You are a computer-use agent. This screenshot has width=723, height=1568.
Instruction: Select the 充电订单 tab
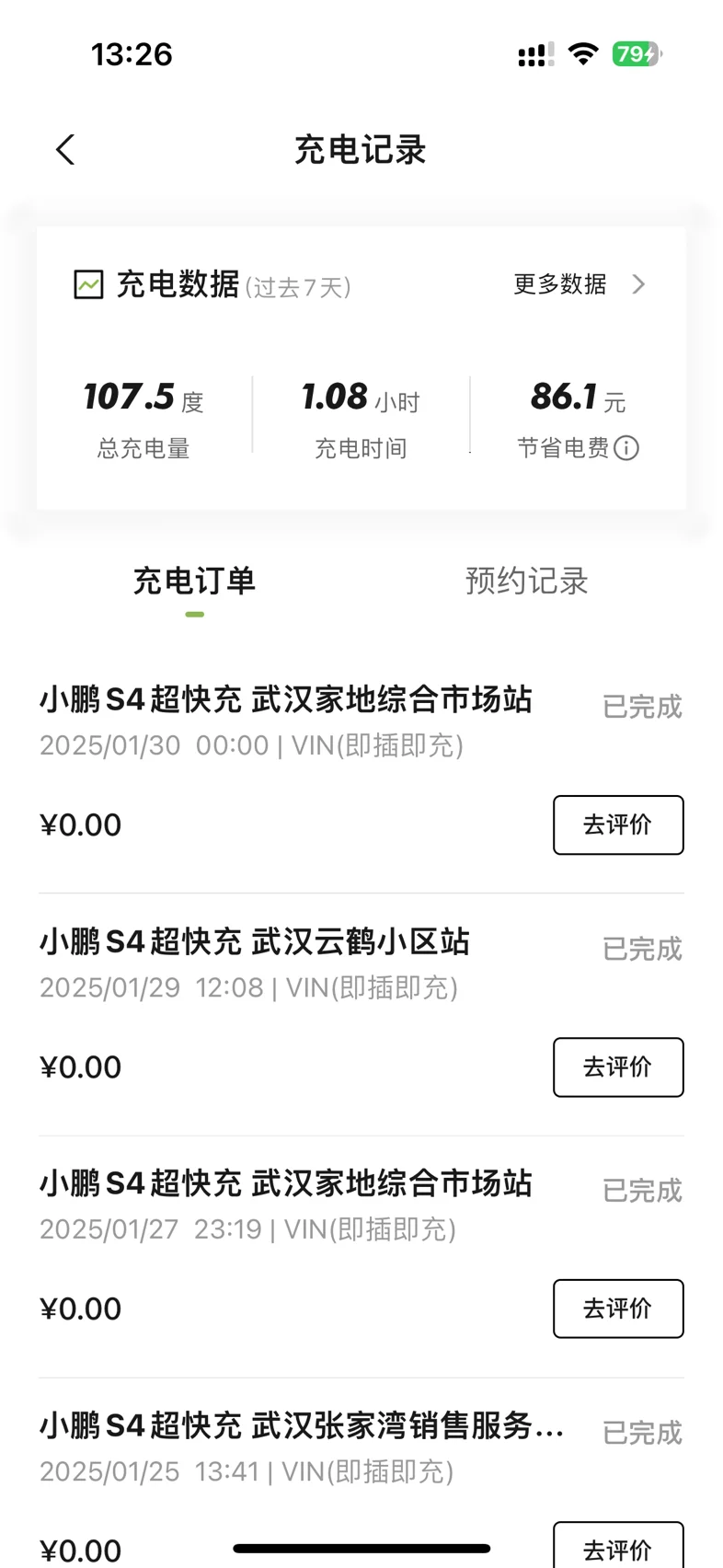coord(194,582)
